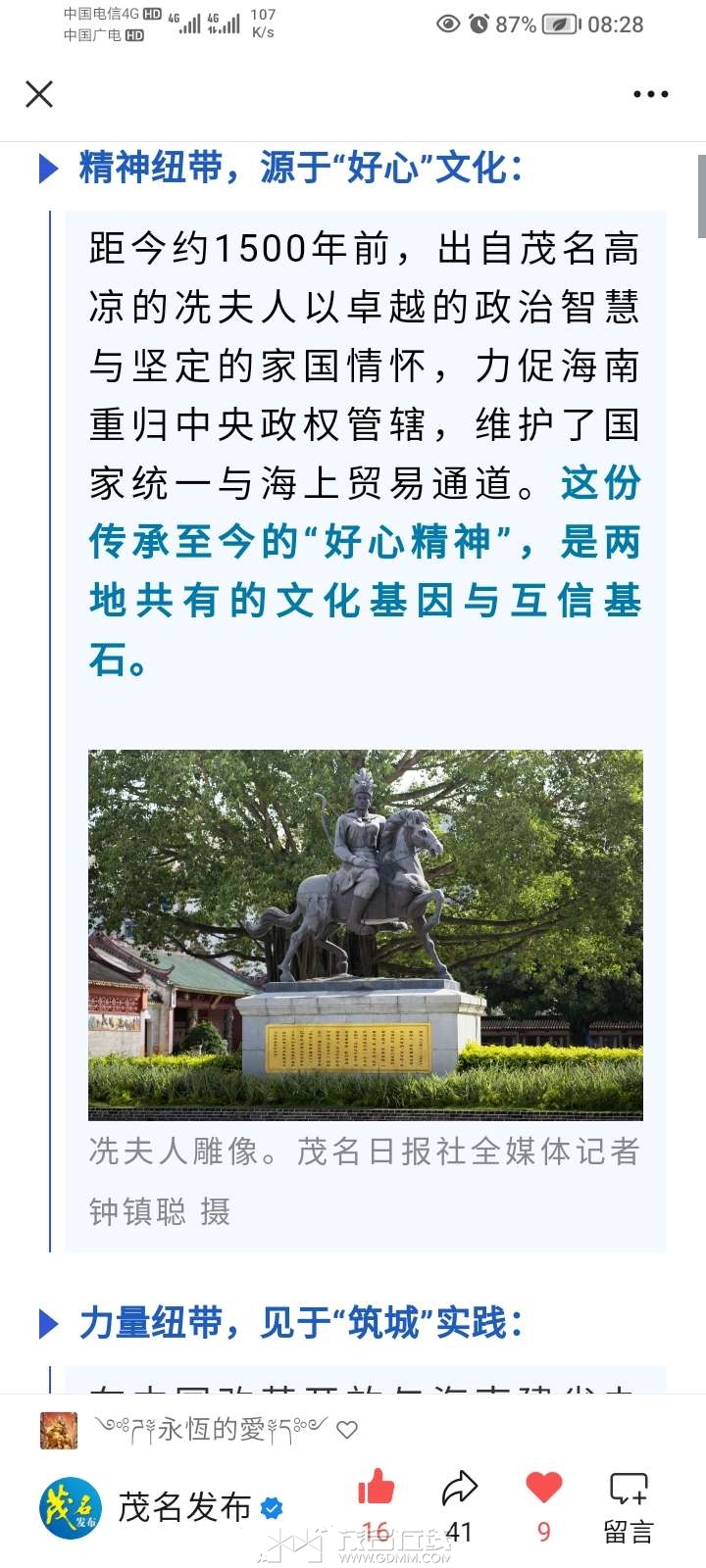Give the article a thumbs-up

pyautogui.click(x=376, y=1490)
